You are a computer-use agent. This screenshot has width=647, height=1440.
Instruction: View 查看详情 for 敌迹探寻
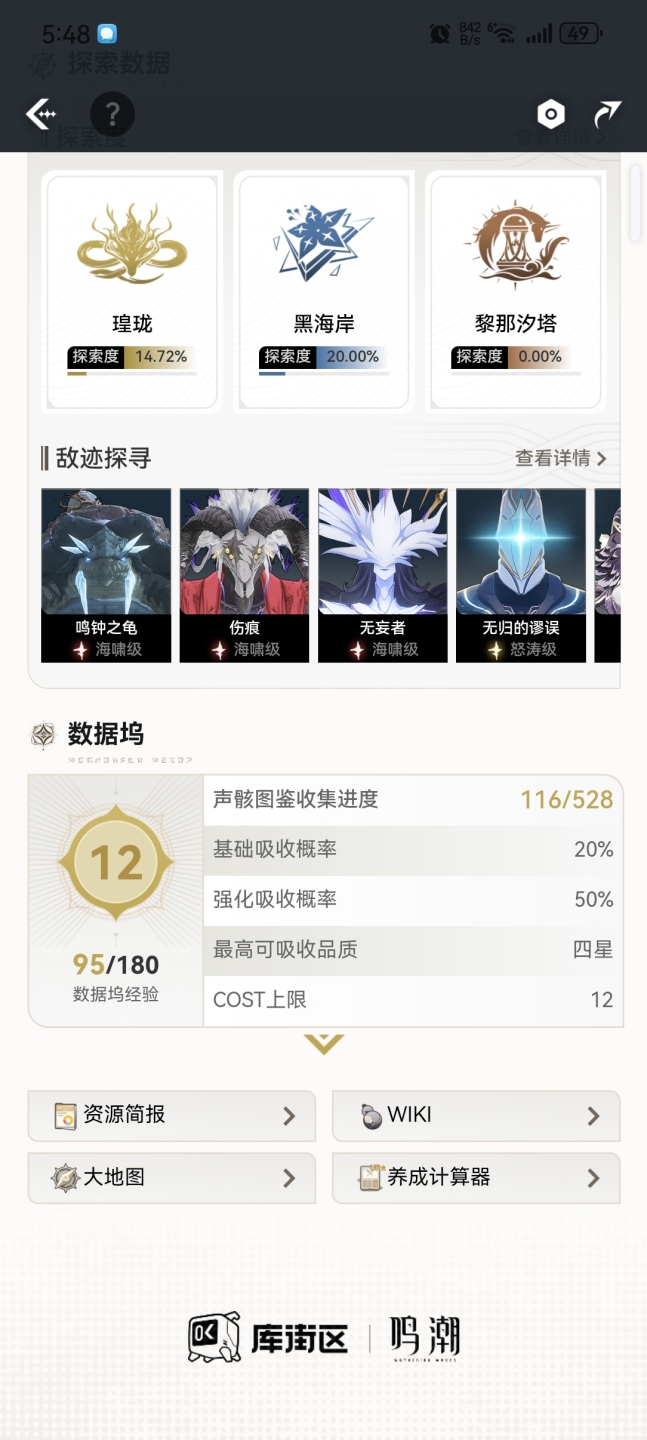point(560,458)
